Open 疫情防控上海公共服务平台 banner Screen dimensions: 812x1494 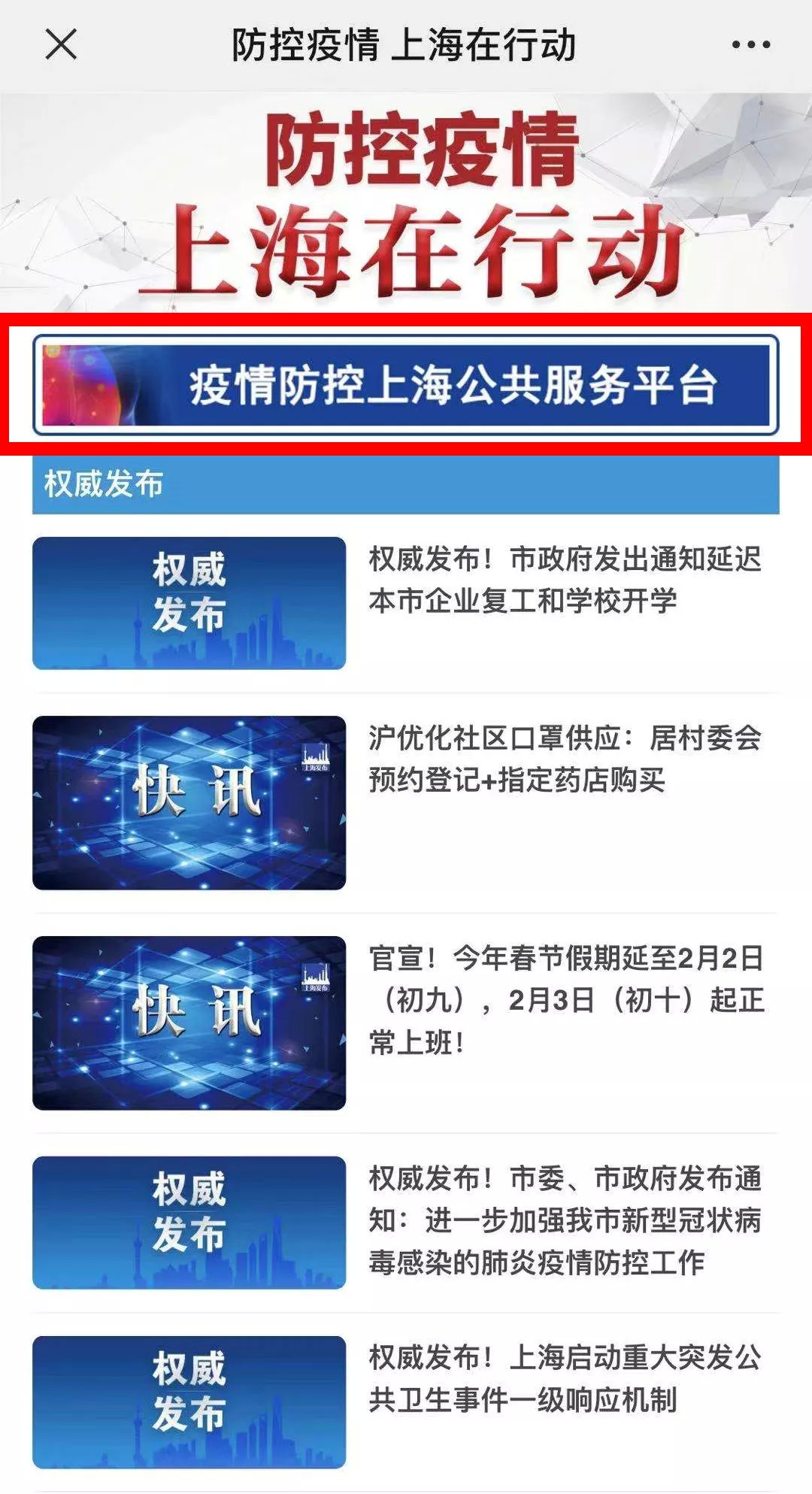(405, 385)
